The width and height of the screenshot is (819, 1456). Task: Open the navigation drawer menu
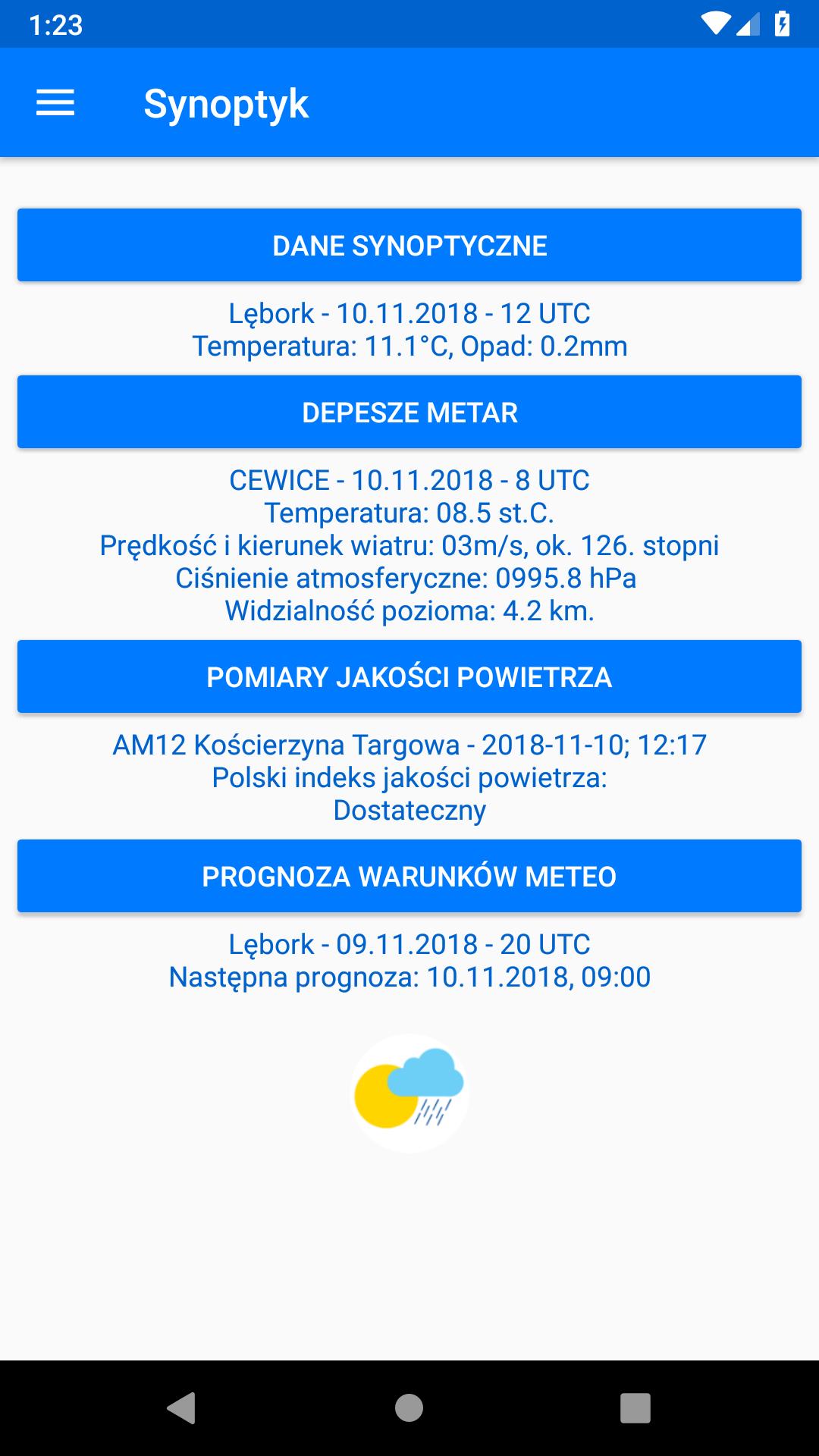(x=55, y=103)
